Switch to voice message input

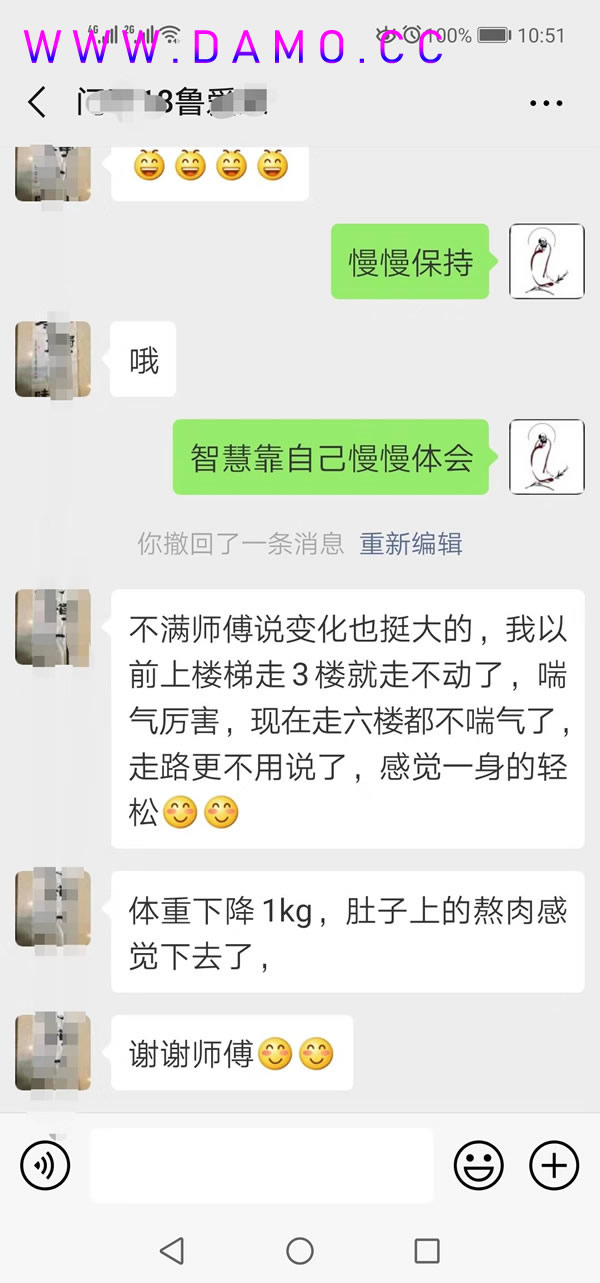click(x=45, y=1165)
